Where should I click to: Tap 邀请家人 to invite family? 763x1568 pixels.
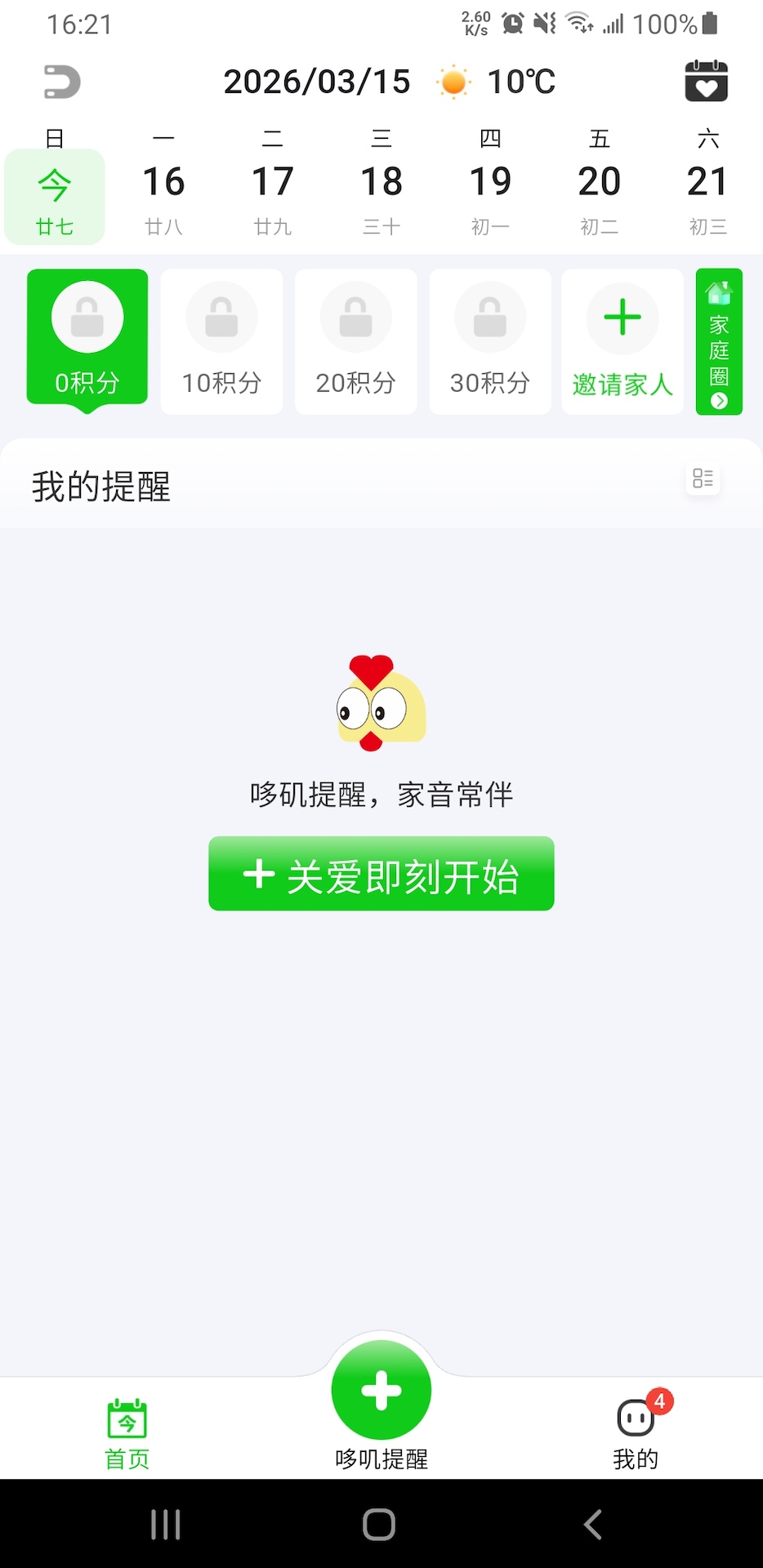tap(622, 341)
